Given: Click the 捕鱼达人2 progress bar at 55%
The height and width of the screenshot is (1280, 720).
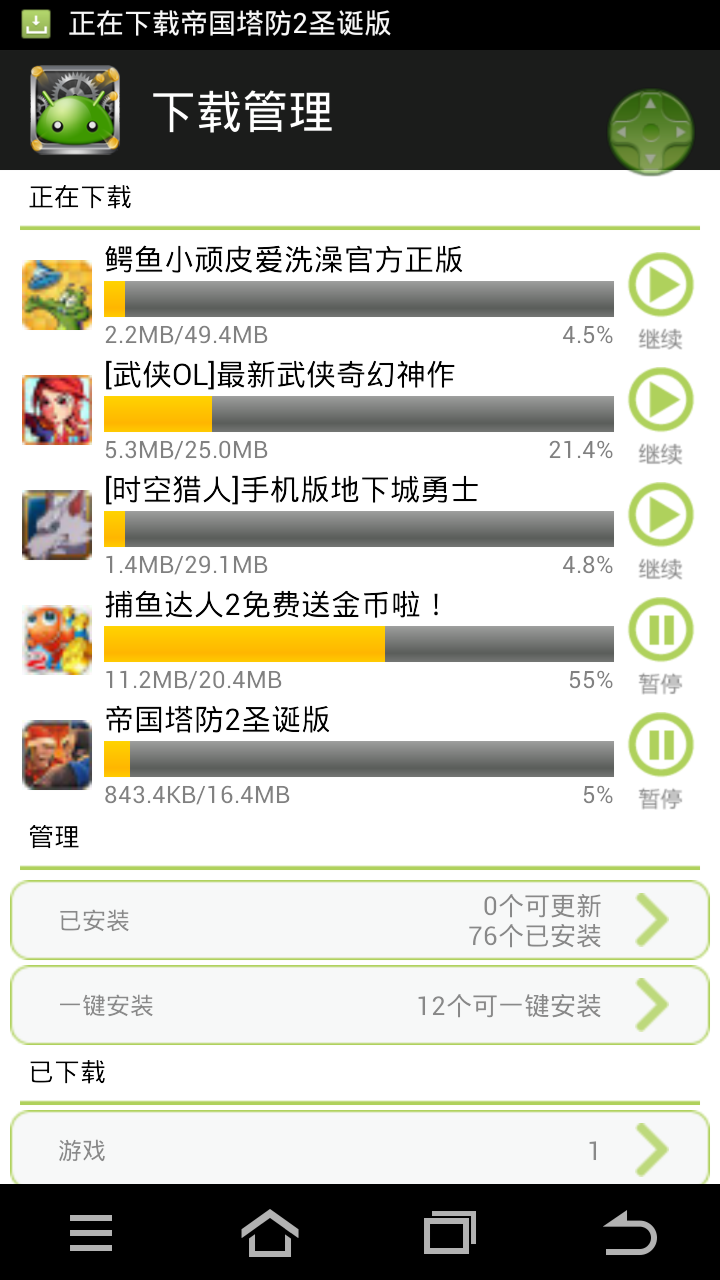Looking at the screenshot, I should 360,643.
